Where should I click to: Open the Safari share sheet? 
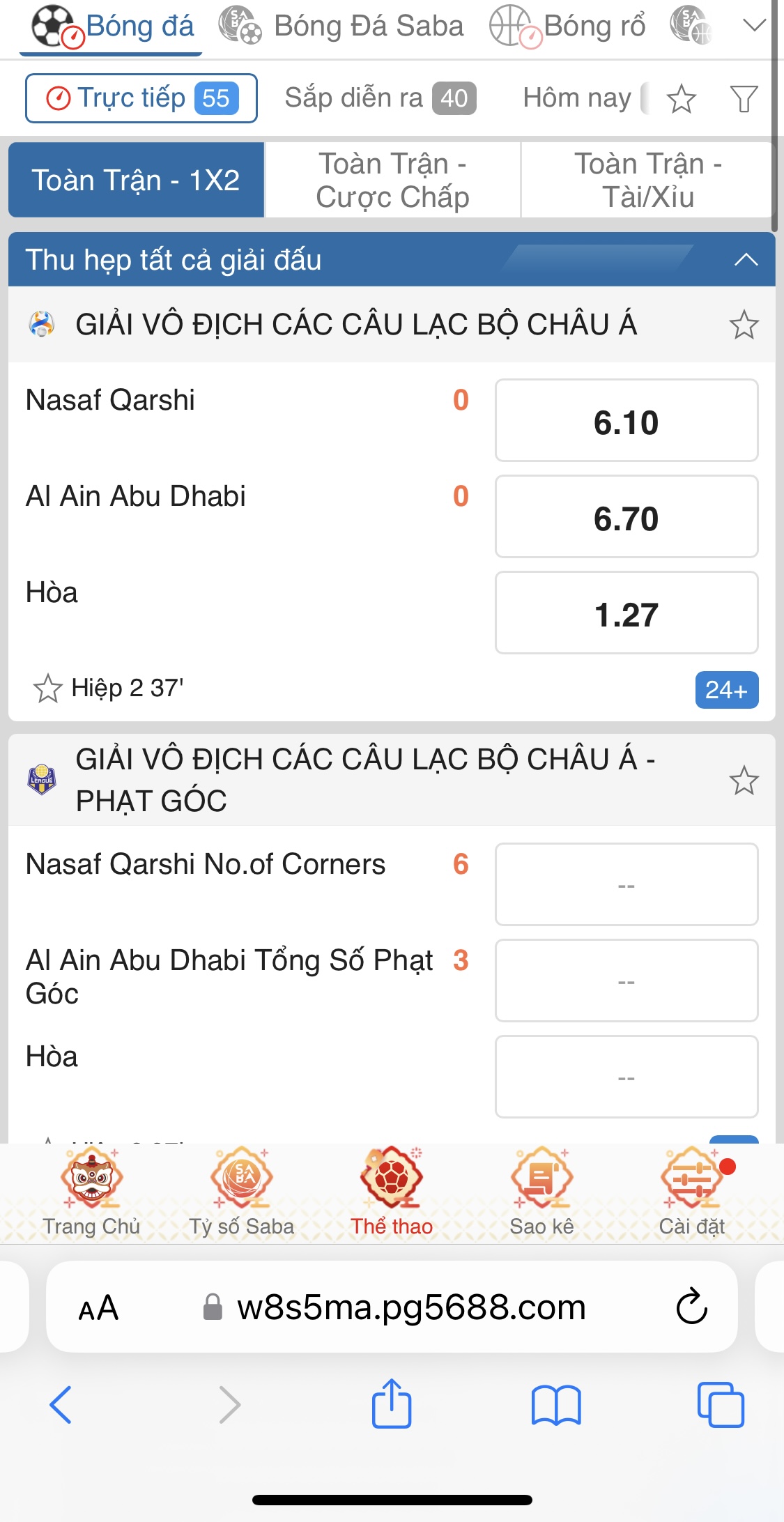pos(392,1404)
